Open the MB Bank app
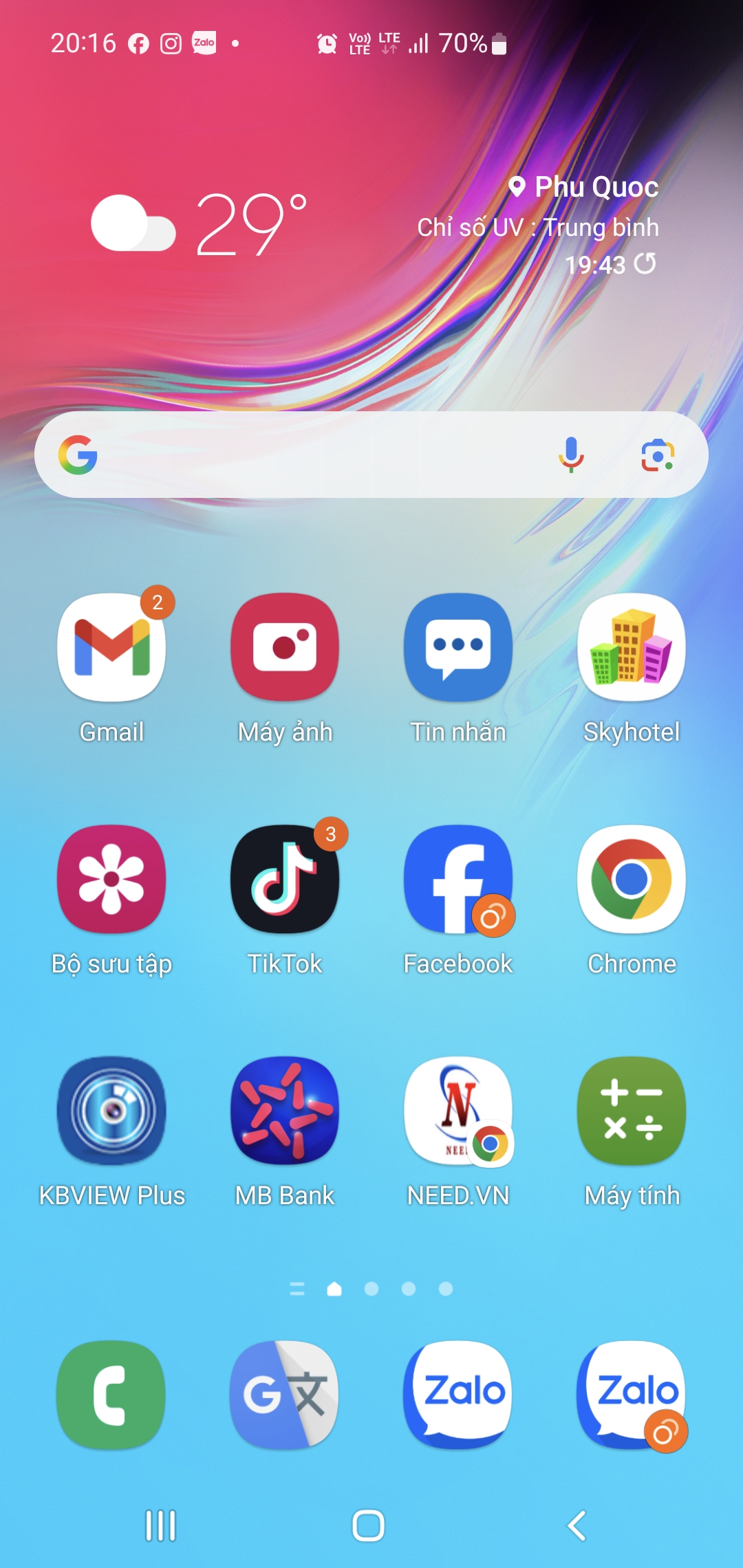This screenshot has width=743, height=1568. pyautogui.click(x=285, y=1111)
